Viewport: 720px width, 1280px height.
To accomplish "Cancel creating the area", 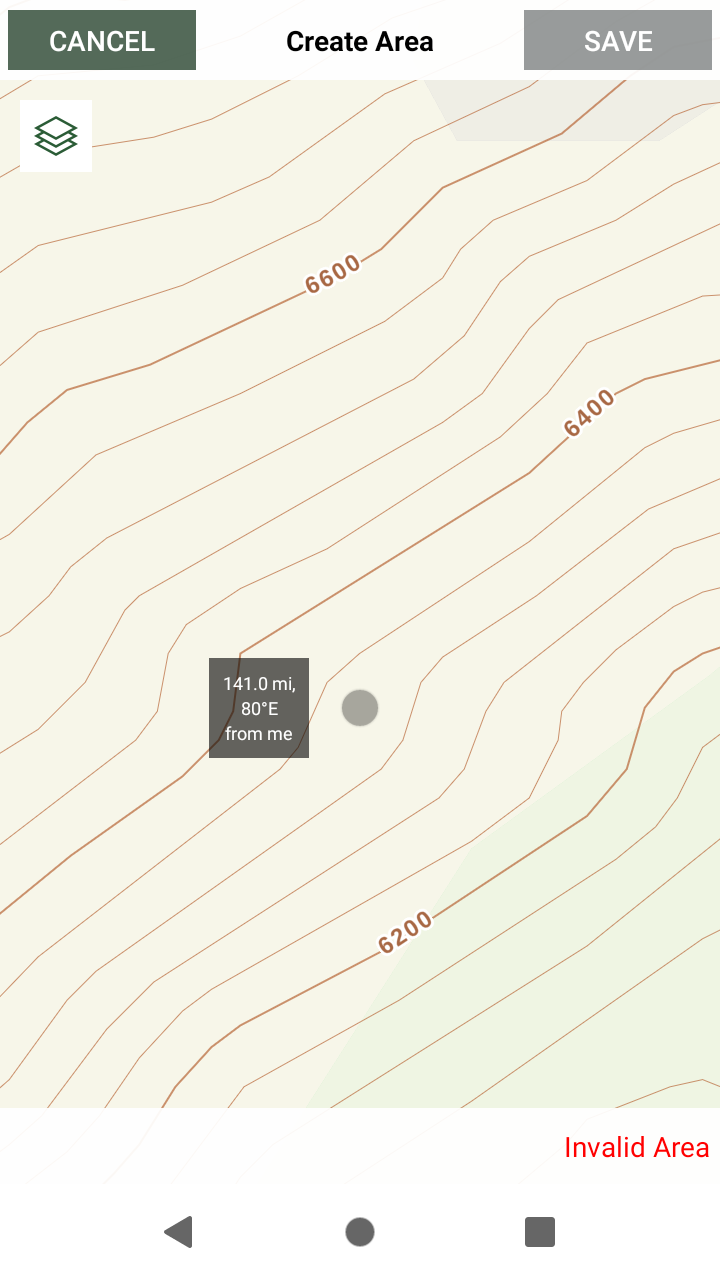I will 102,41.
